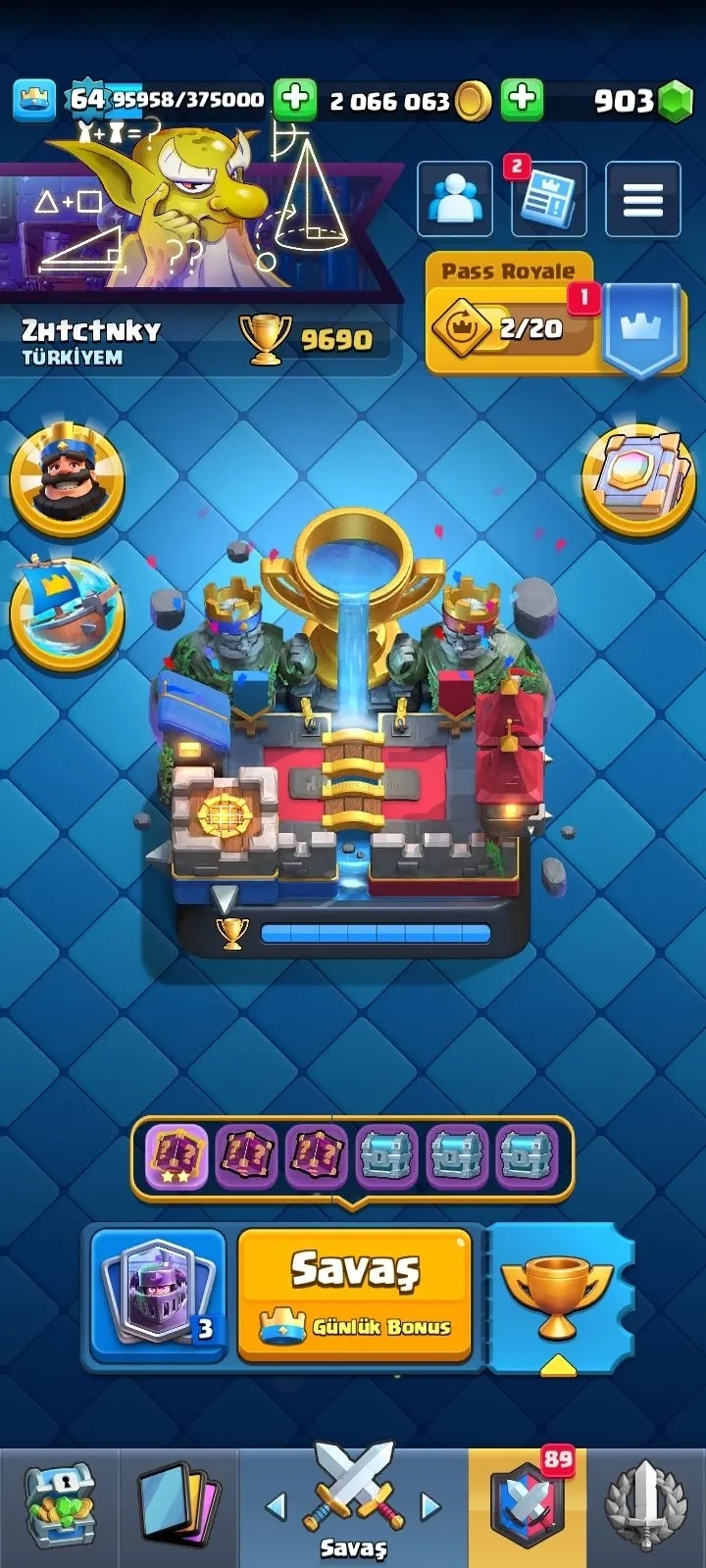Open the arena trophy progress bar

point(375,934)
